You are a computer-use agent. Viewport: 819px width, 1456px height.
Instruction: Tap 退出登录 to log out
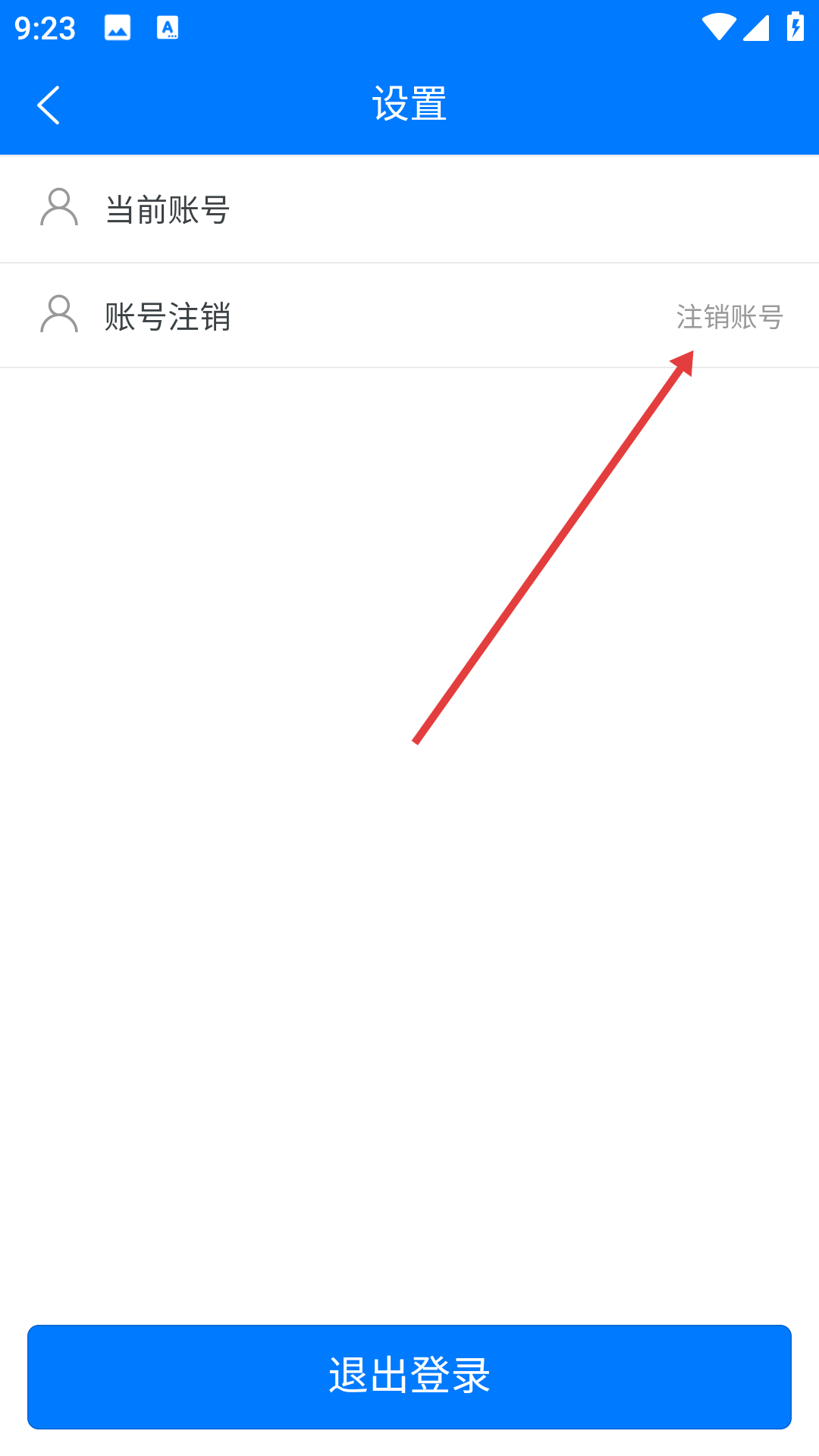click(x=409, y=1376)
